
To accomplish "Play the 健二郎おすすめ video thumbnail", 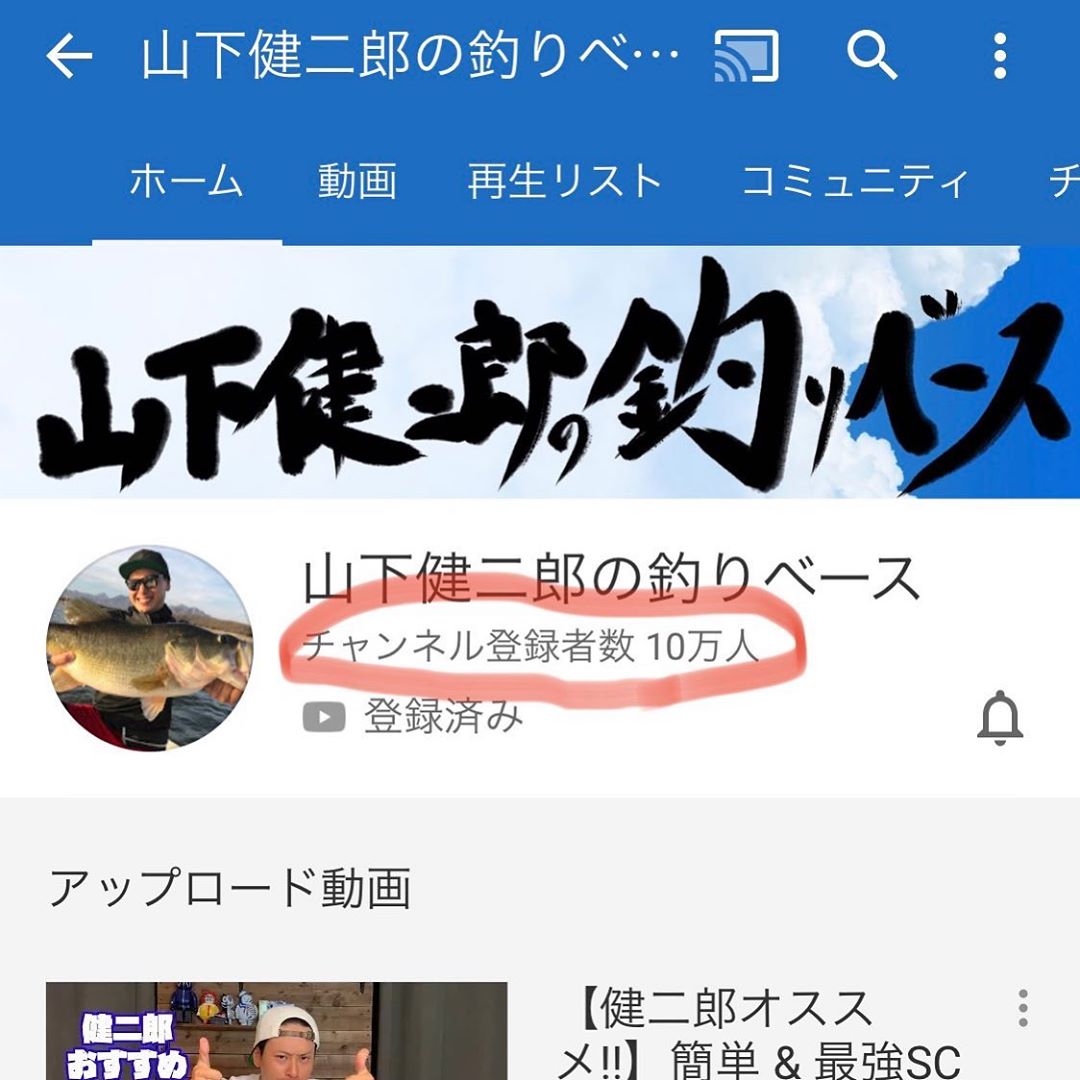I will coord(276,1031).
